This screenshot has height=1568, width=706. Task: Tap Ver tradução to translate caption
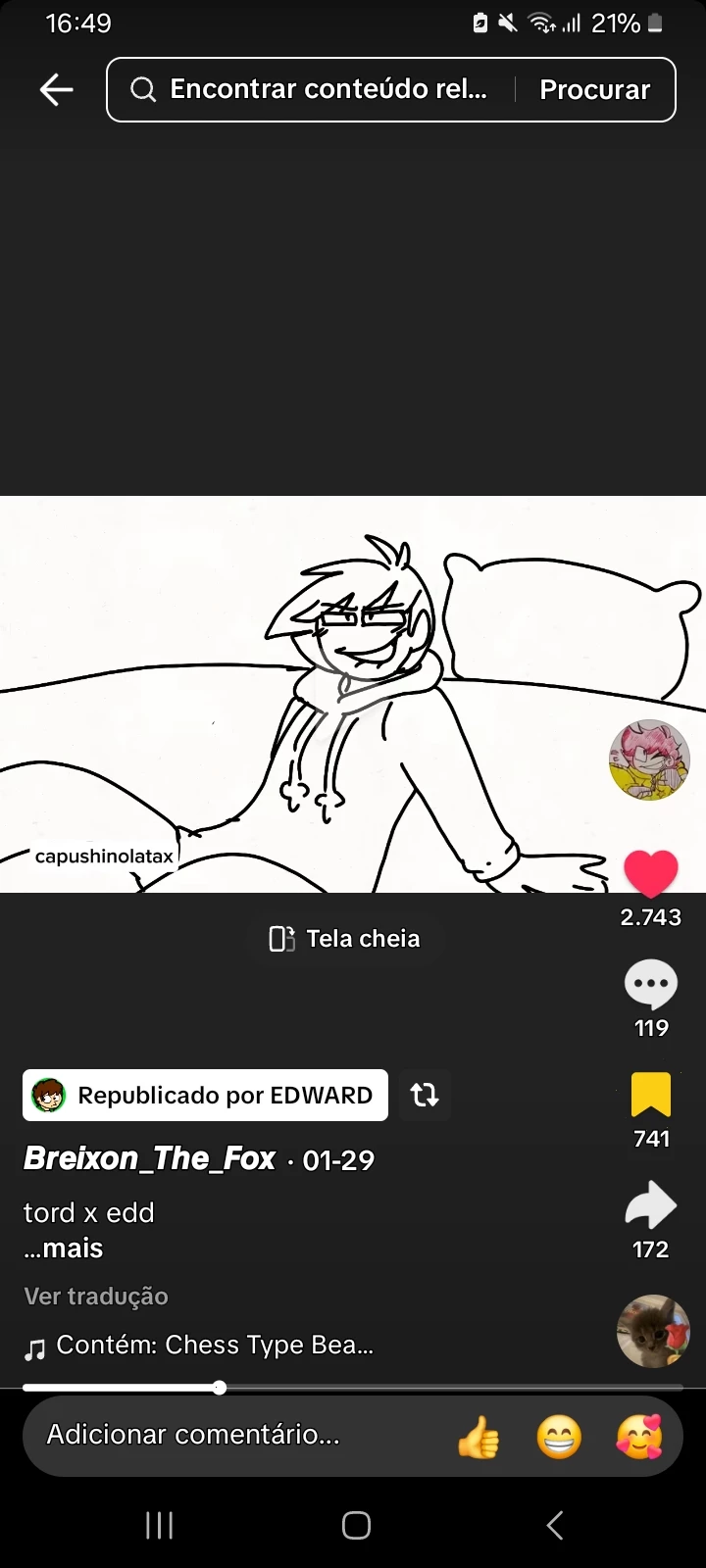point(96,1297)
